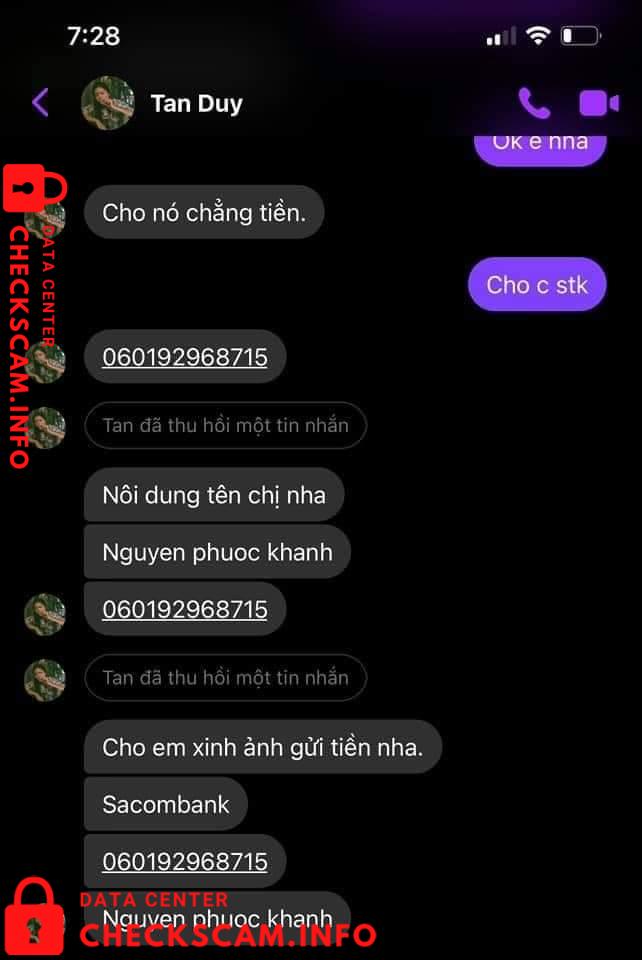Tap the number link right after "Cho c stk"
642x960 pixels.
tap(185, 357)
